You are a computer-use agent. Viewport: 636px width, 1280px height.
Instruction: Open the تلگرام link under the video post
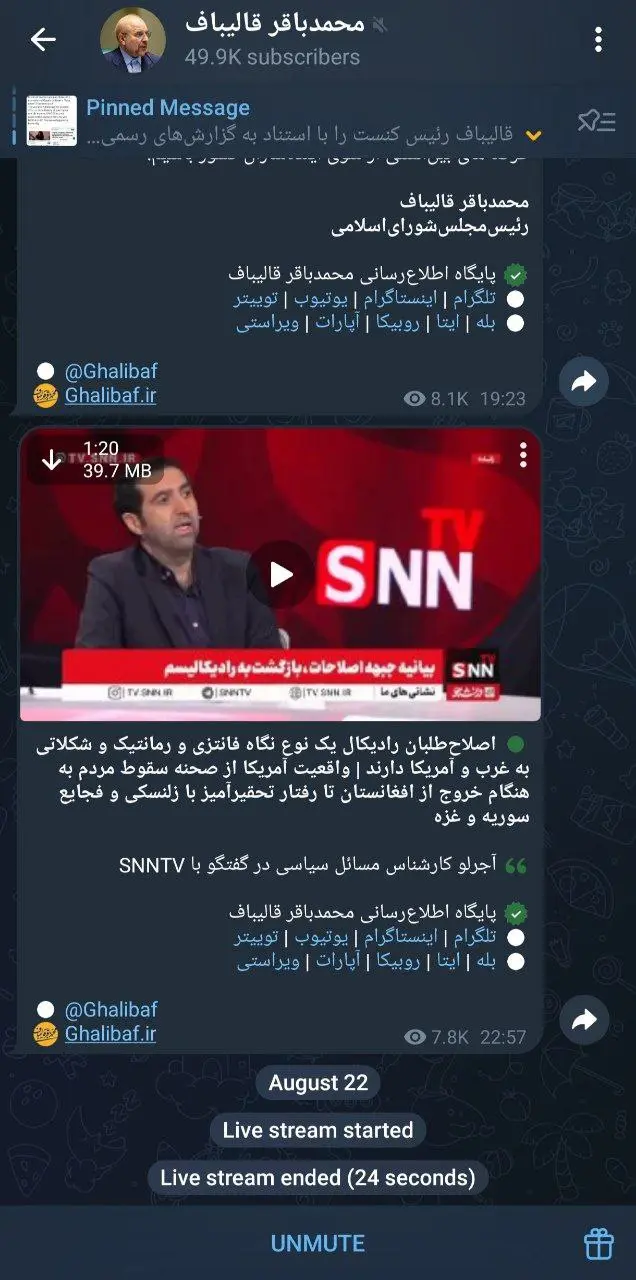pos(474,937)
